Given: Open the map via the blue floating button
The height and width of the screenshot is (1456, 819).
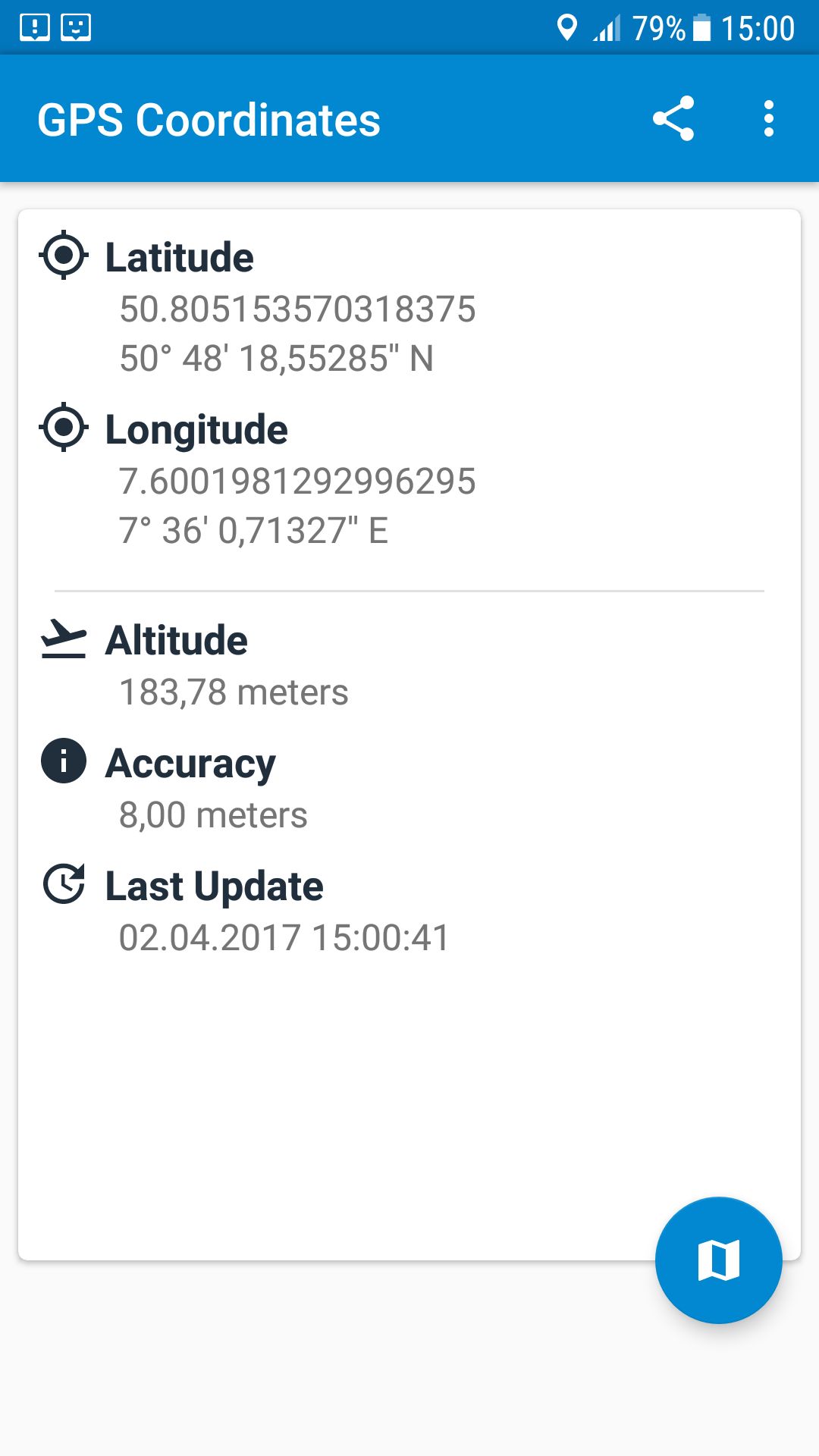Looking at the screenshot, I should click(718, 1259).
